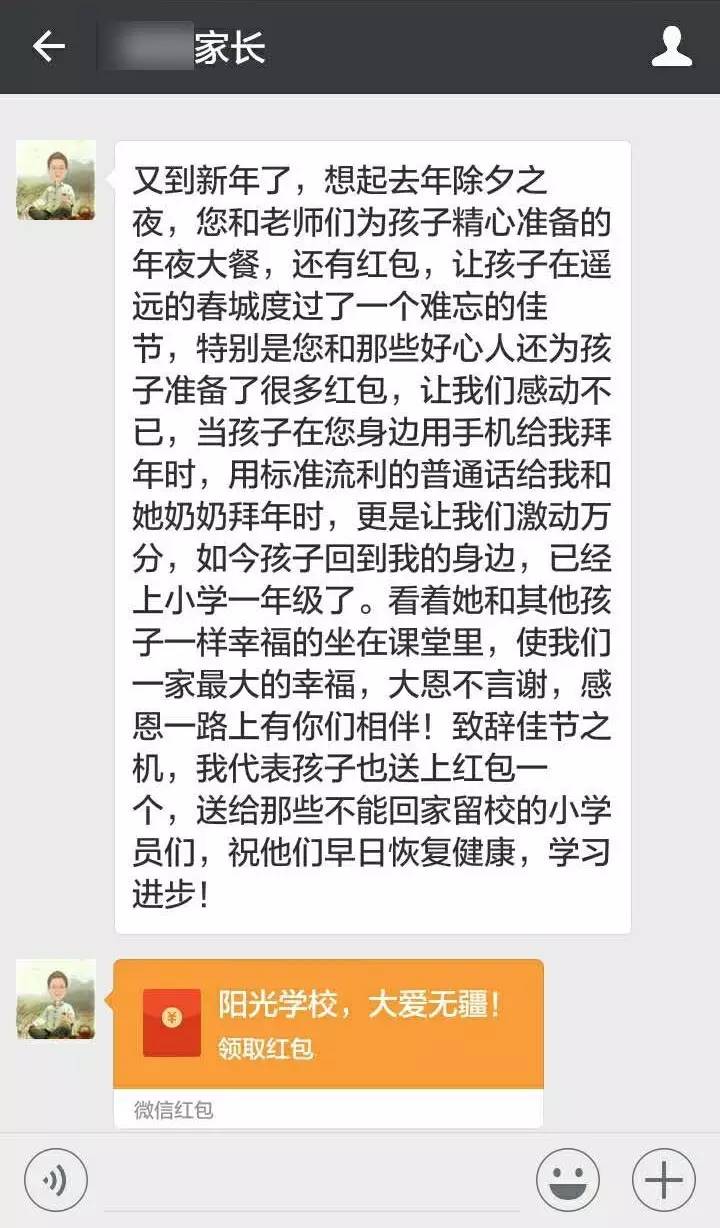The height and width of the screenshot is (1228, 720).
Task: Go back from this chat
Action: pyautogui.click(x=48, y=47)
